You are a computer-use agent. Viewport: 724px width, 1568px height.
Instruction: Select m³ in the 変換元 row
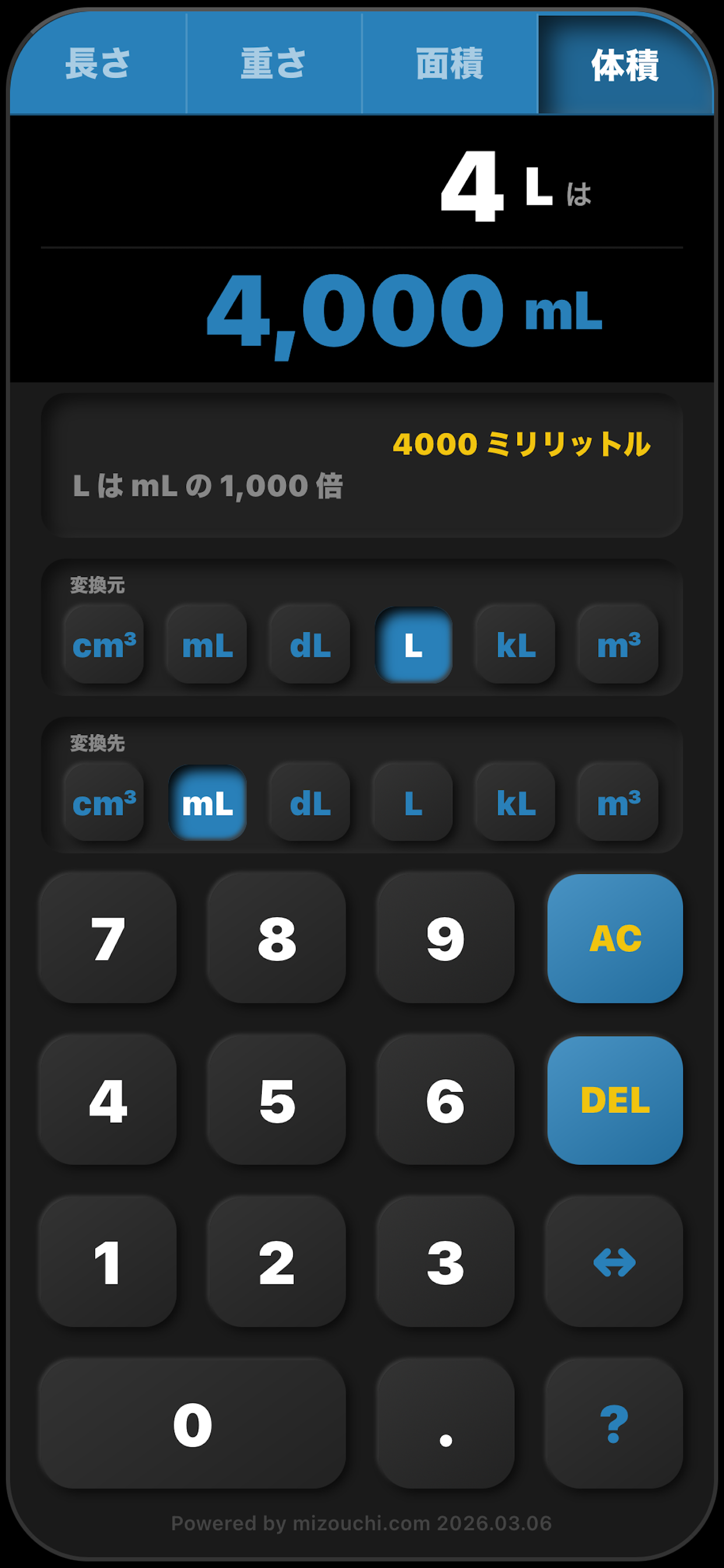tap(618, 645)
